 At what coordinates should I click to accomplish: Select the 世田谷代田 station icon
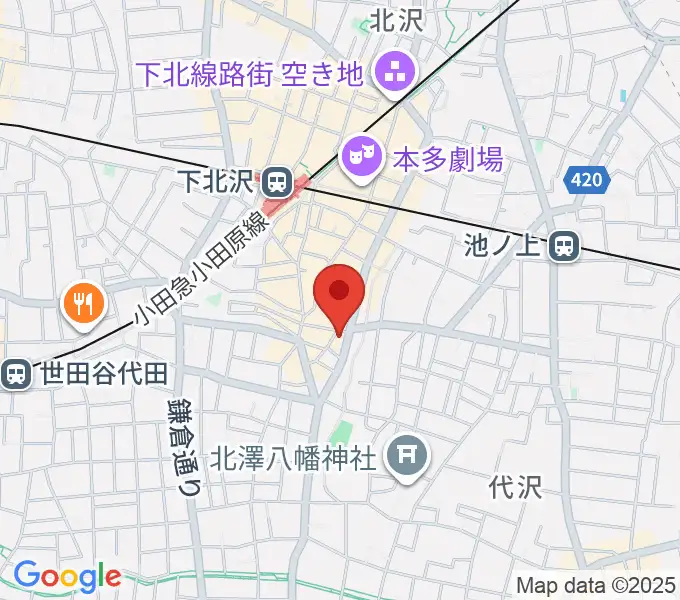coord(16,374)
